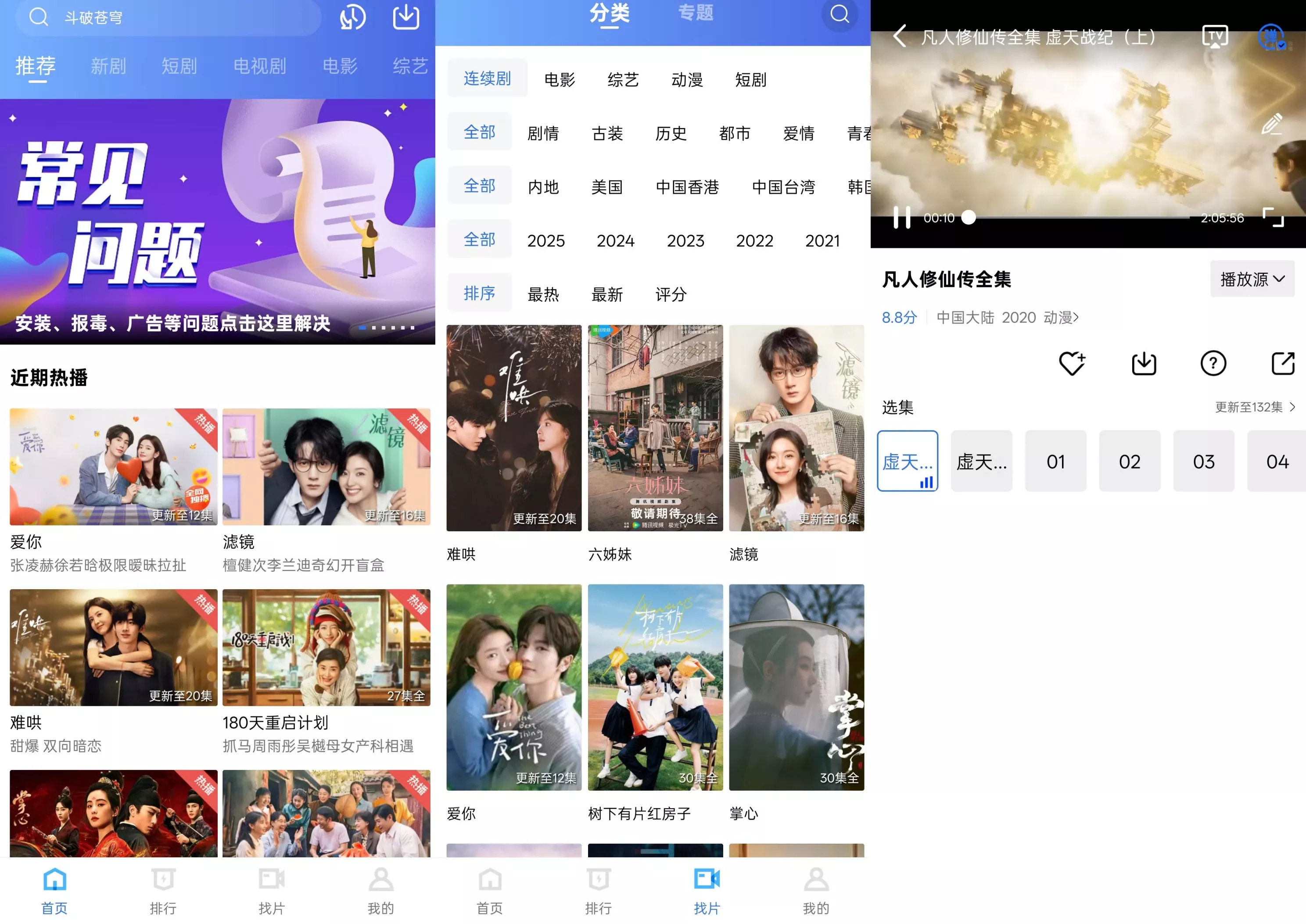Image resolution: width=1306 pixels, height=924 pixels.
Task: Go back from the video player
Action: click(900, 37)
